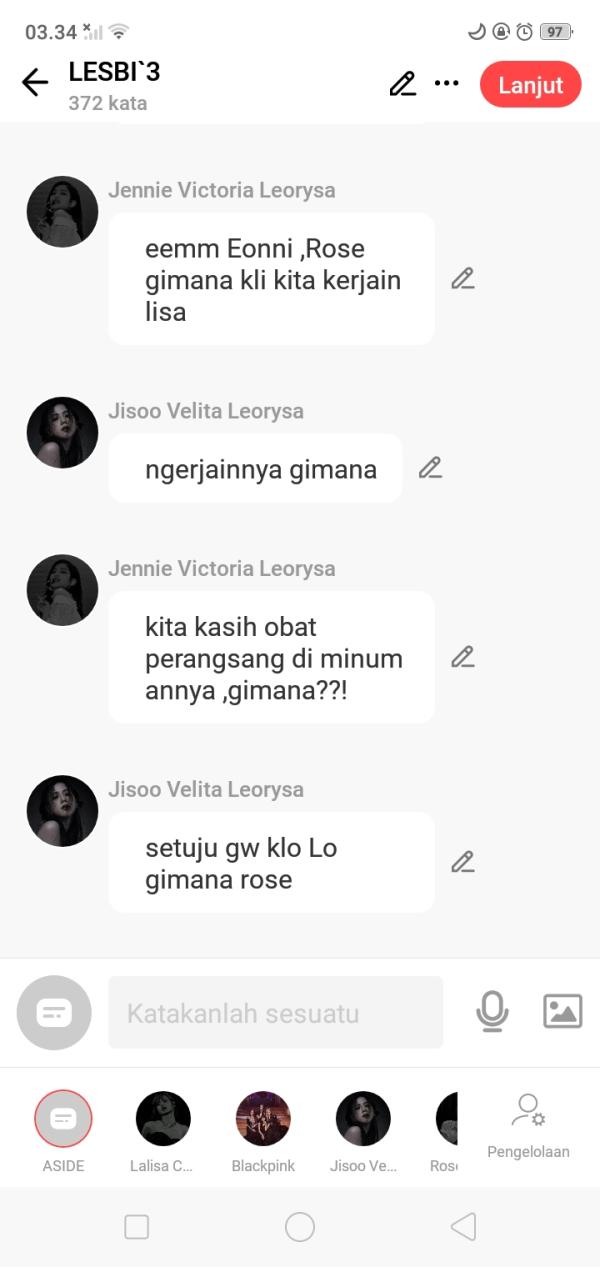Screen dimensions: 600x1267
Task: Select the Lalisa C... character
Action: (x=163, y=1119)
